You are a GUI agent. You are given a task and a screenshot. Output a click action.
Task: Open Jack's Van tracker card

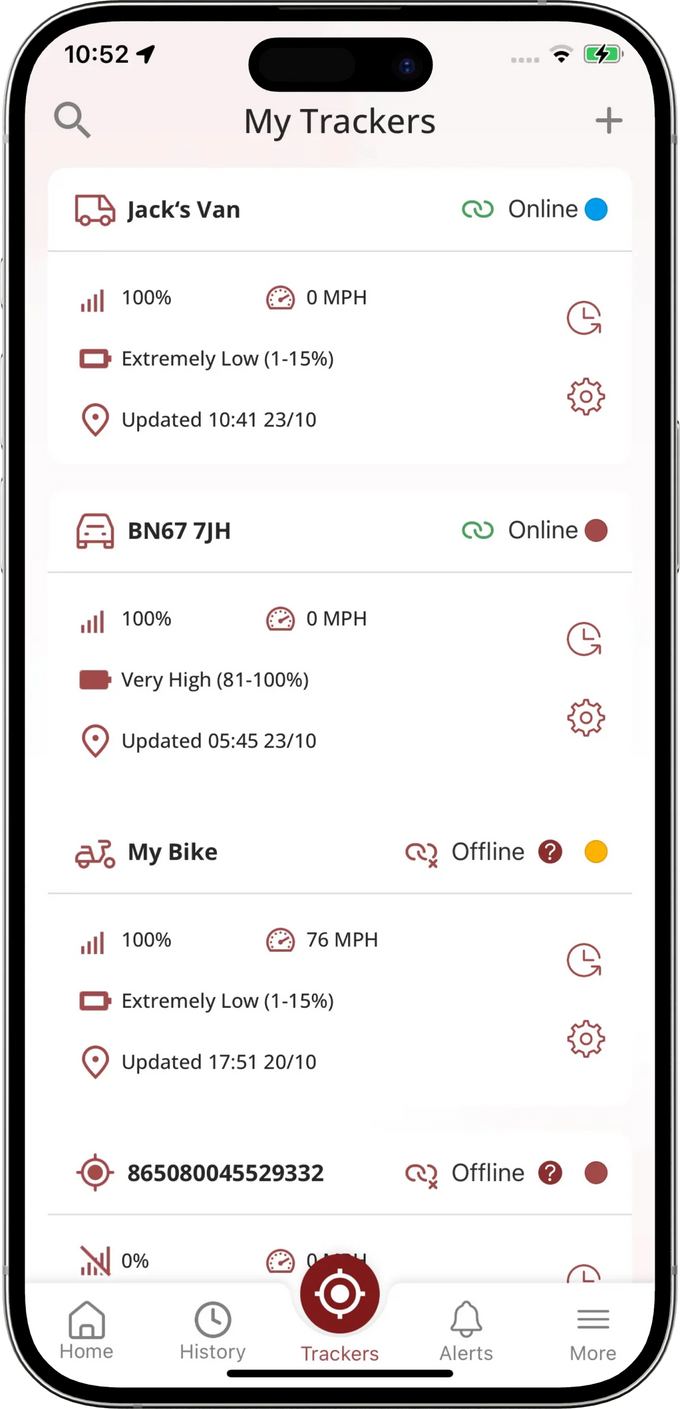184,210
